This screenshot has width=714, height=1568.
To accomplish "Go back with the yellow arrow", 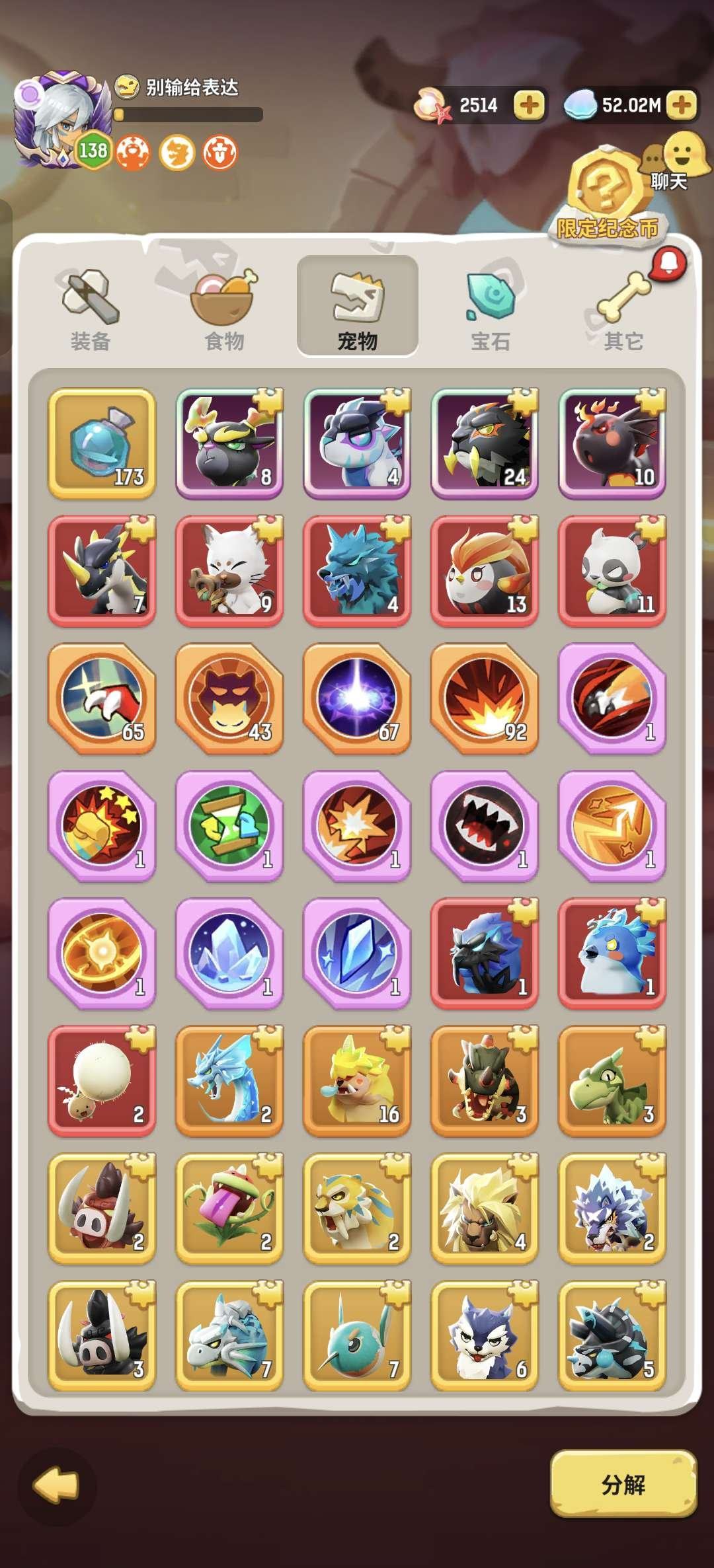I will click(56, 1485).
